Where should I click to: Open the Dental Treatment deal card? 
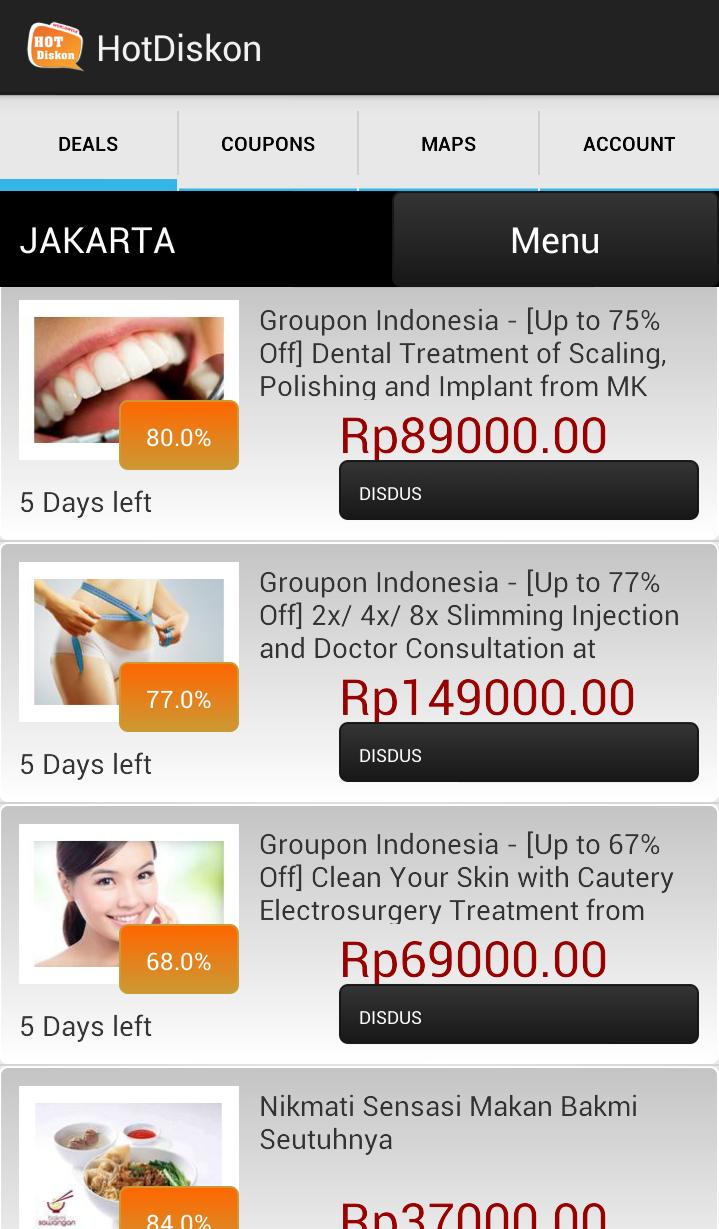460,354
